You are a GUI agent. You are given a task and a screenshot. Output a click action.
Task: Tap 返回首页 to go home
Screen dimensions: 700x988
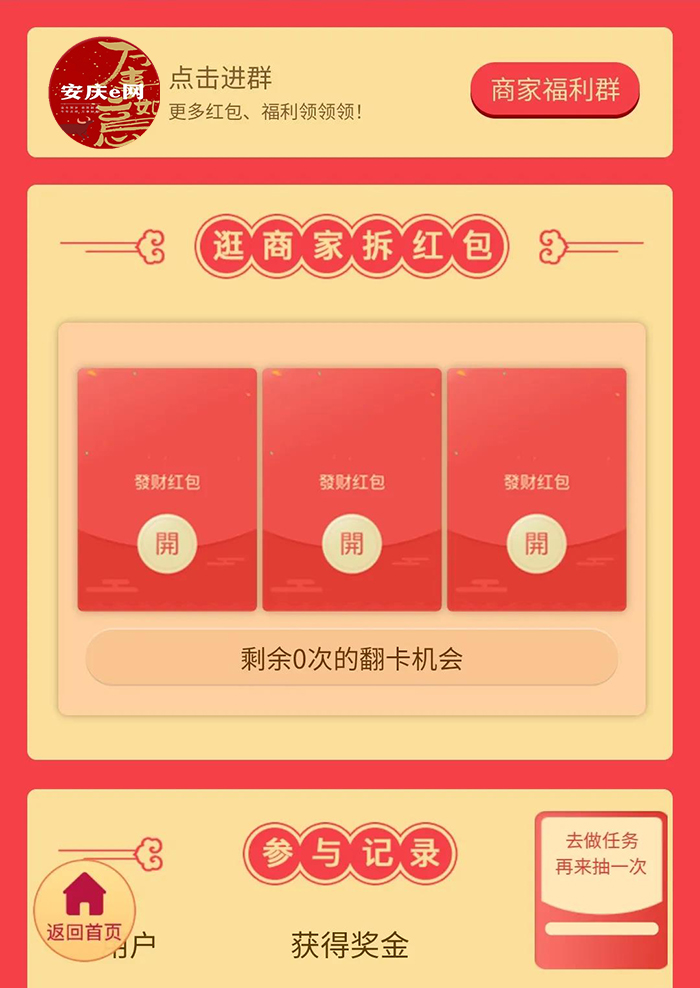[84, 910]
